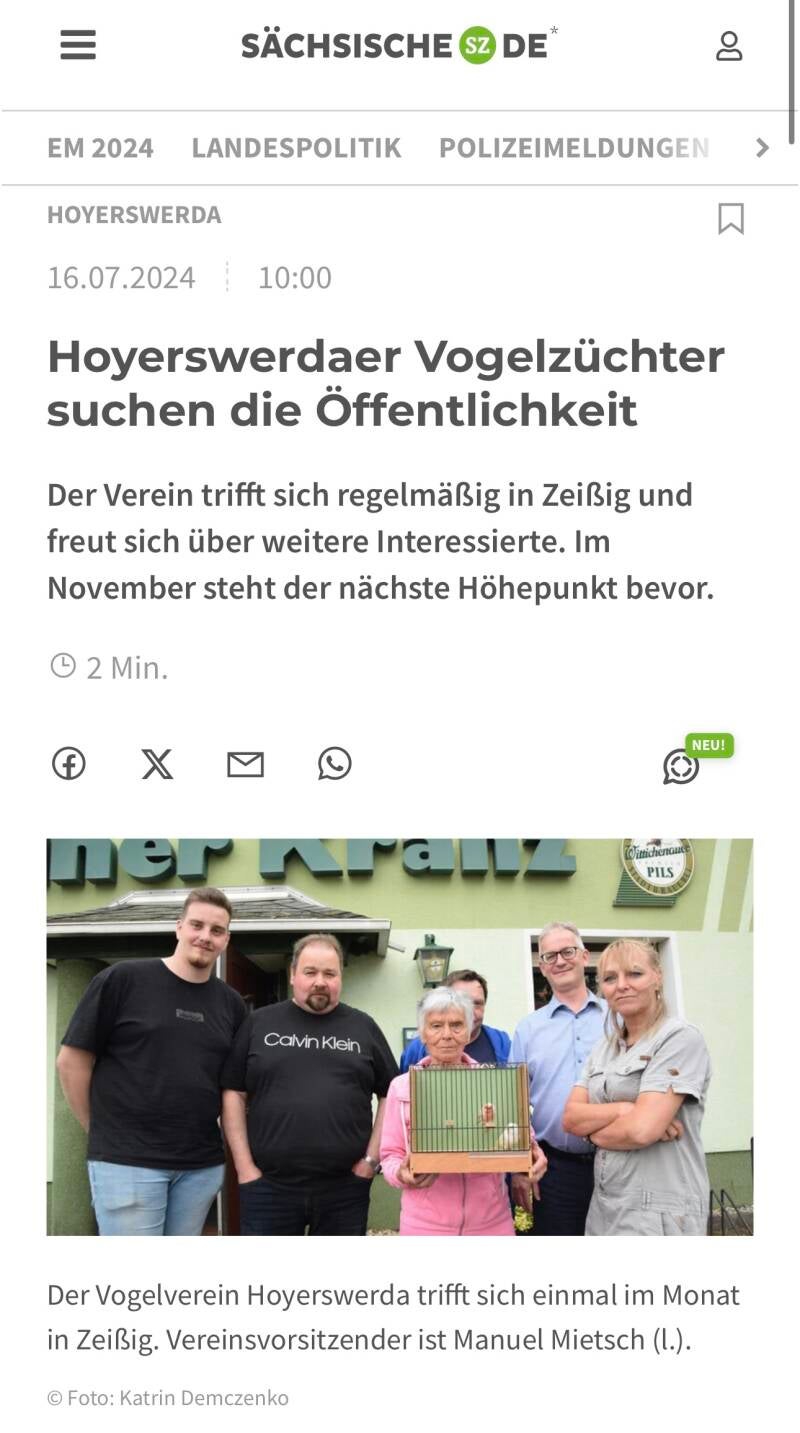Viewport: 800px width, 1433px height.
Task: Open the Hoyerswerda category link
Action: point(134,215)
